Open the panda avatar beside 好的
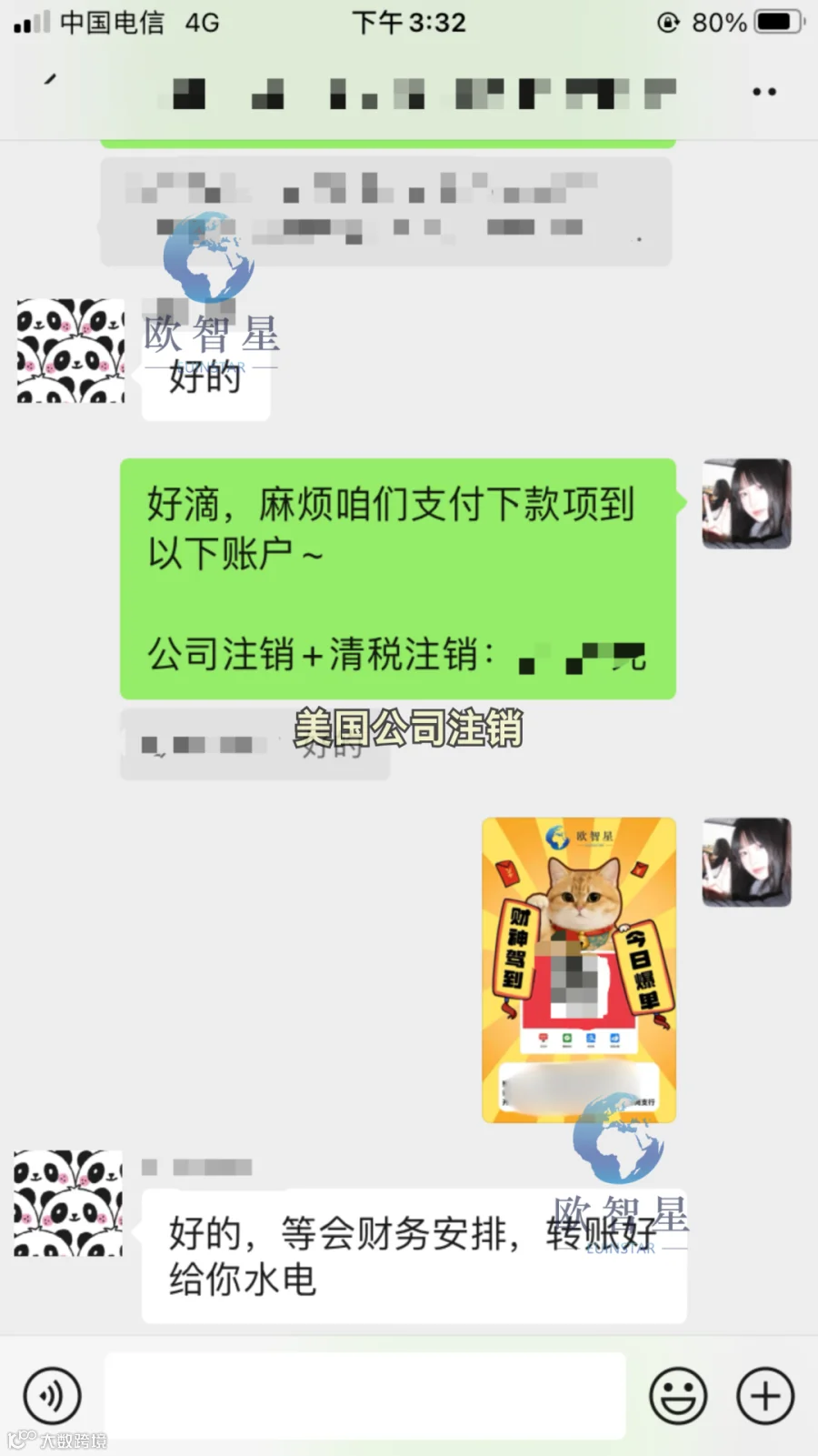The image size is (818, 1456). click(71, 351)
